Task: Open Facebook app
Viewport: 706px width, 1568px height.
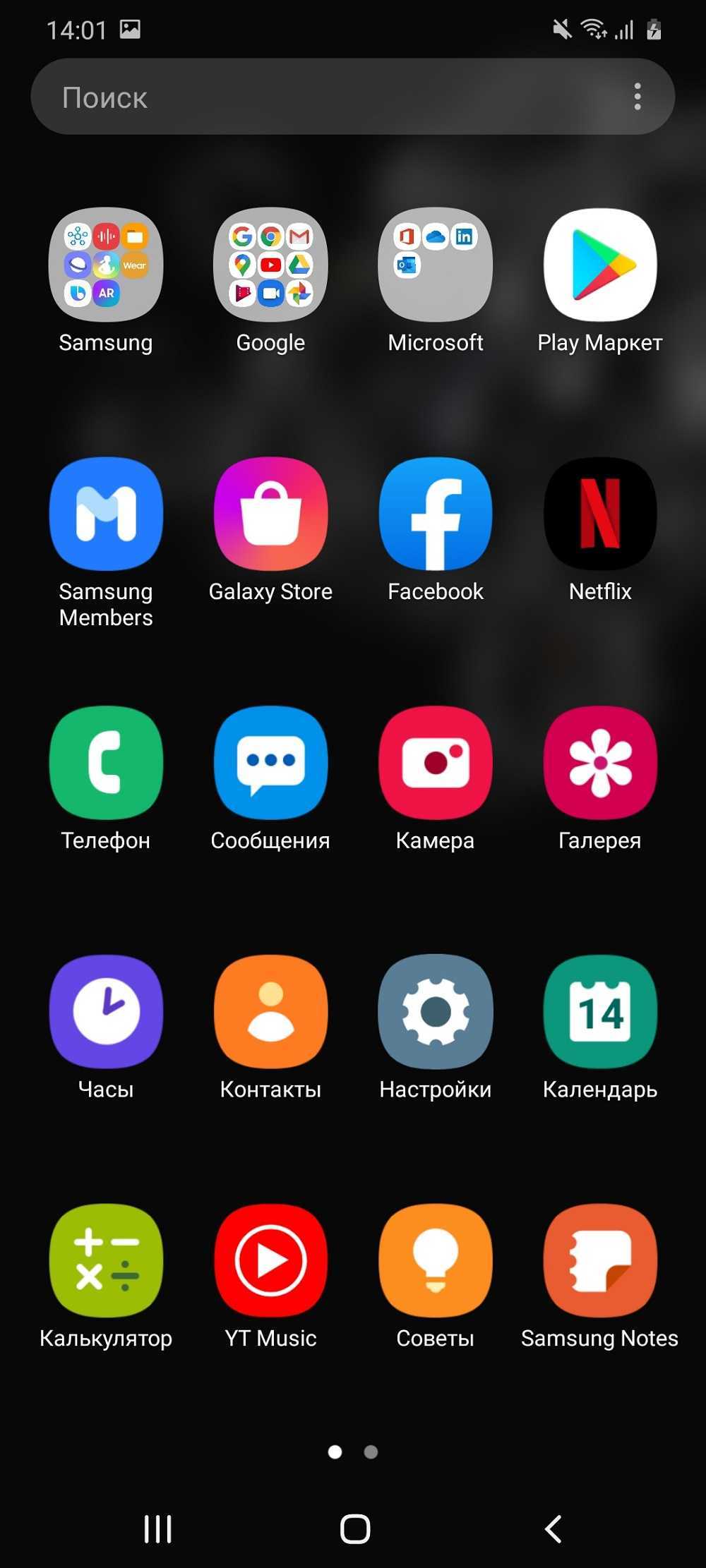Action: click(x=436, y=514)
